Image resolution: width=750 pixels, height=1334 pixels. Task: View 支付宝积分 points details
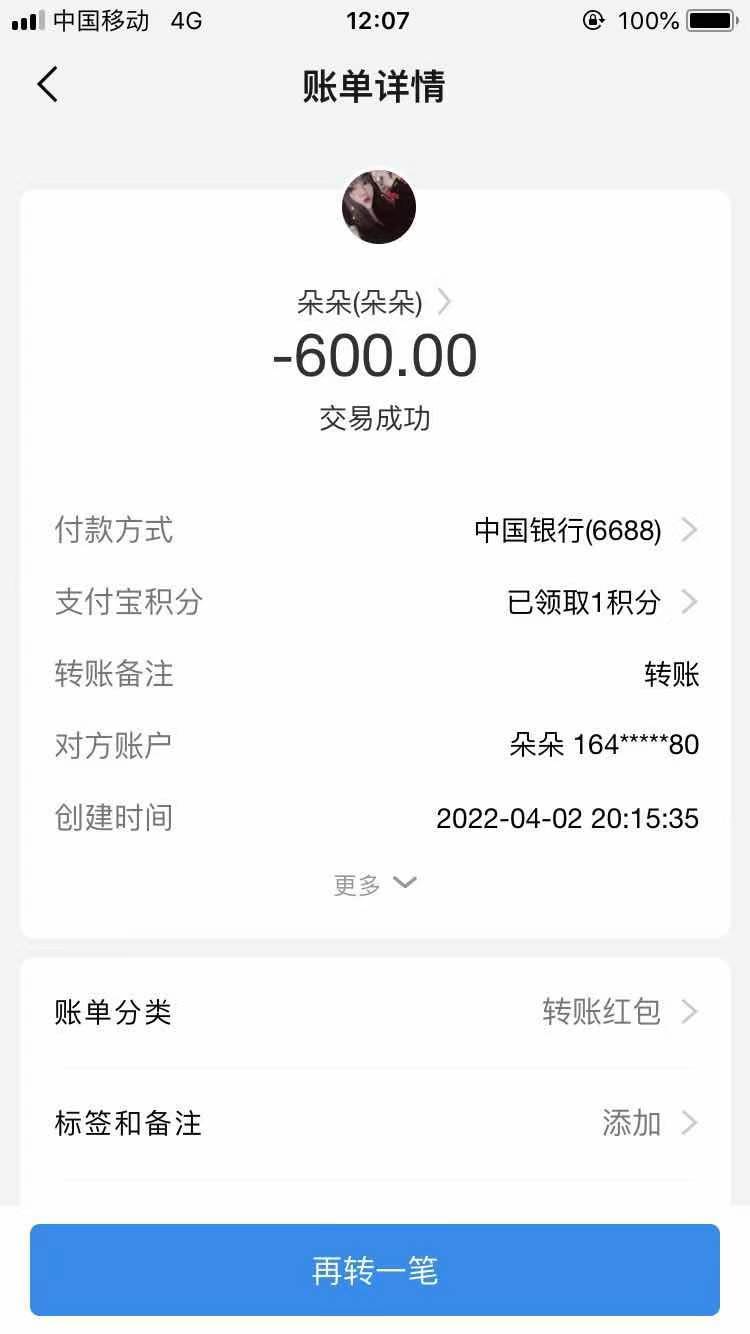pyautogui.click(x=601, y=602)
